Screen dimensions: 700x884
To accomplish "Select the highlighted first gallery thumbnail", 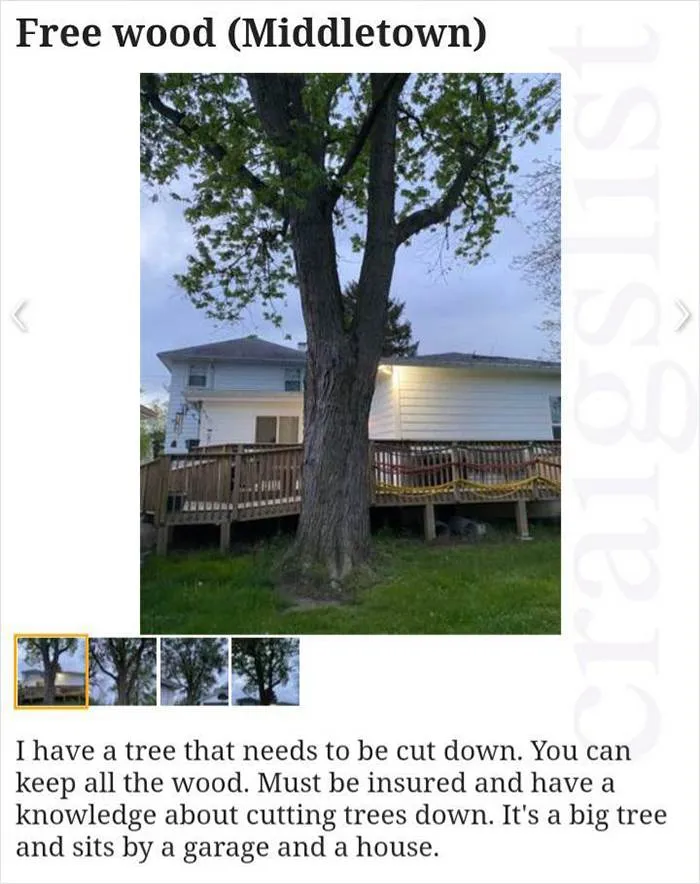I will (51, 671).
